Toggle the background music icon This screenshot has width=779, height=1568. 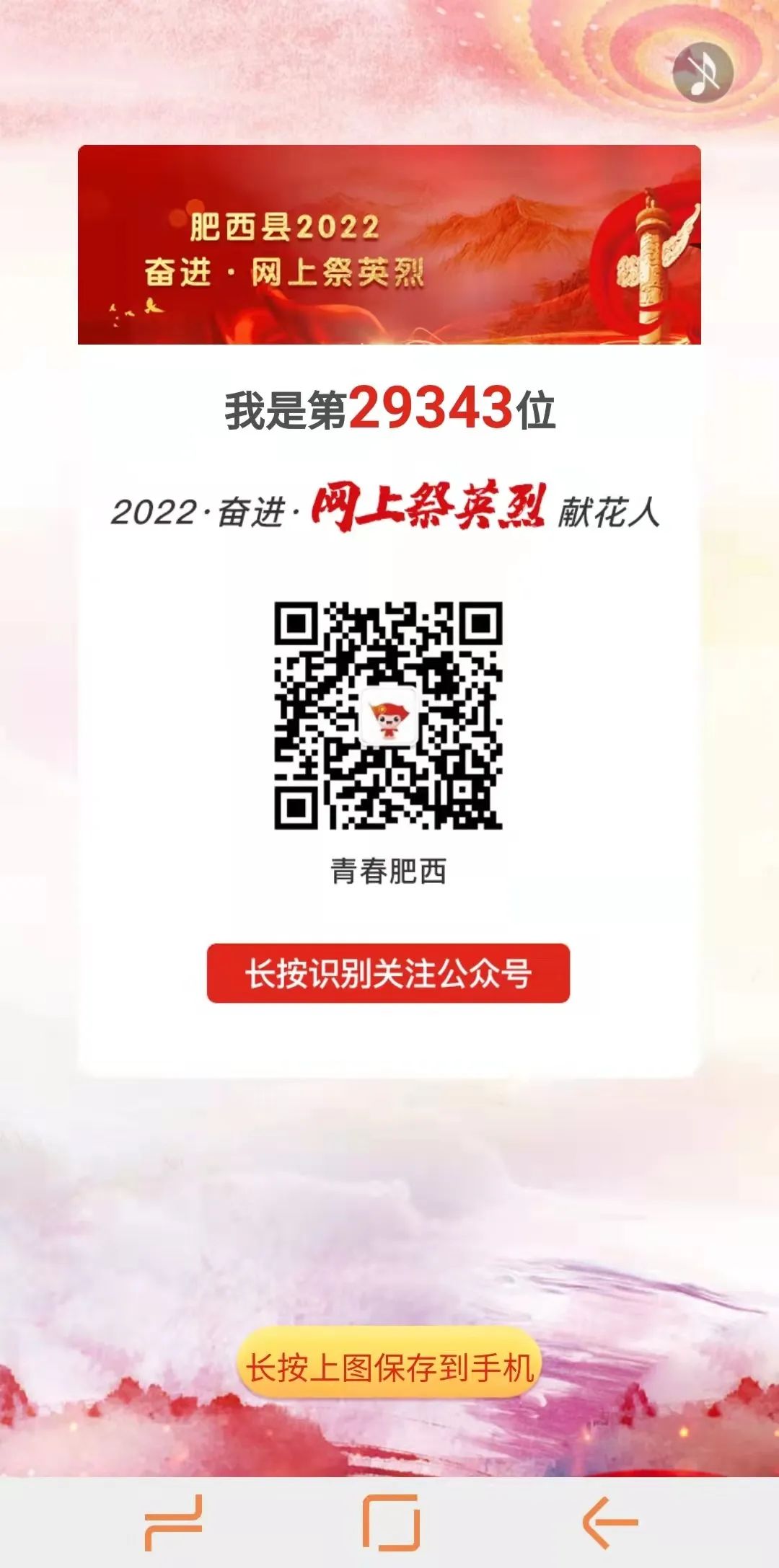(x=703, y=72)
